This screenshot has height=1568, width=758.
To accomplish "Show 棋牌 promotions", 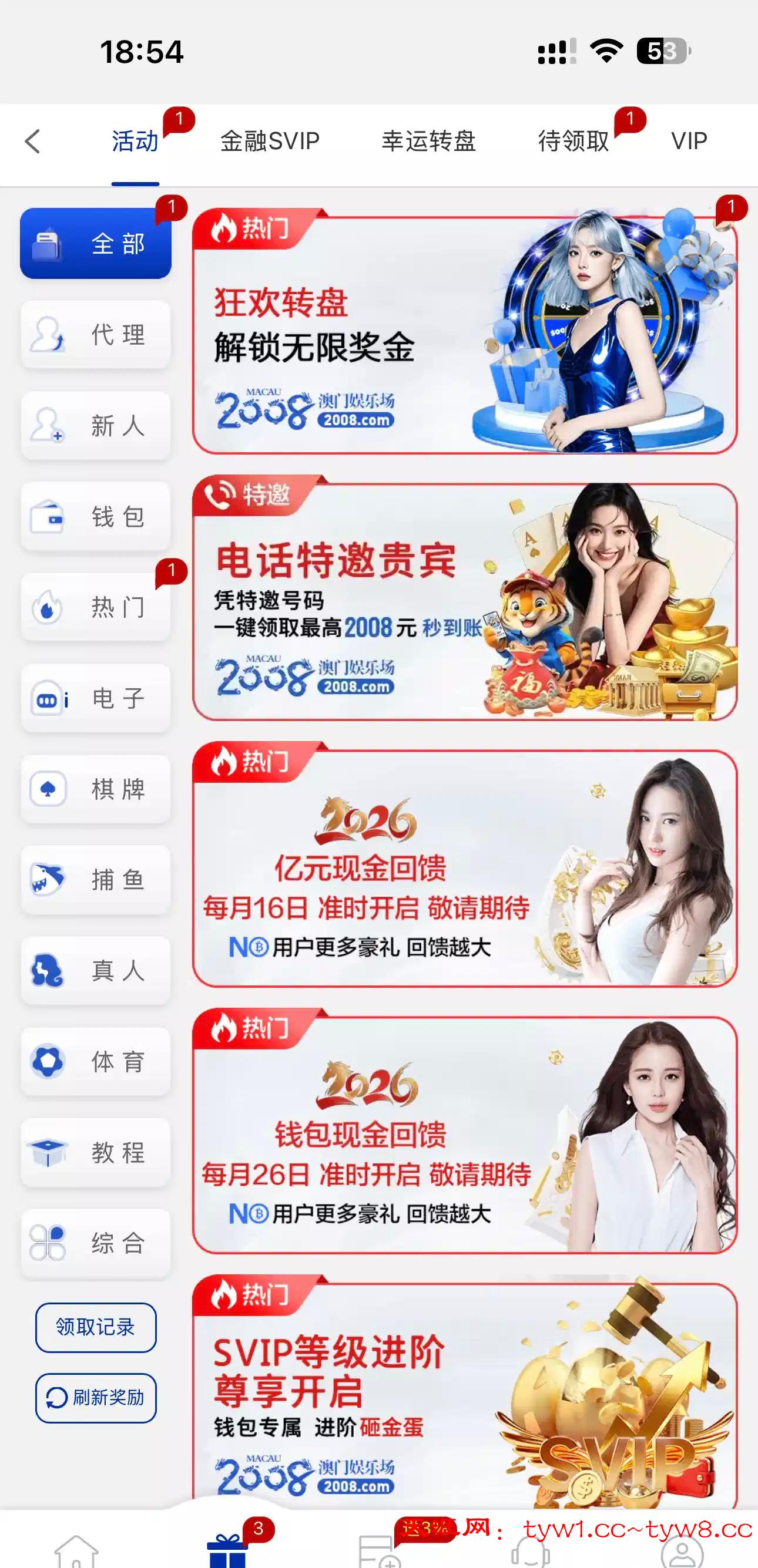I will pos(96,789).
